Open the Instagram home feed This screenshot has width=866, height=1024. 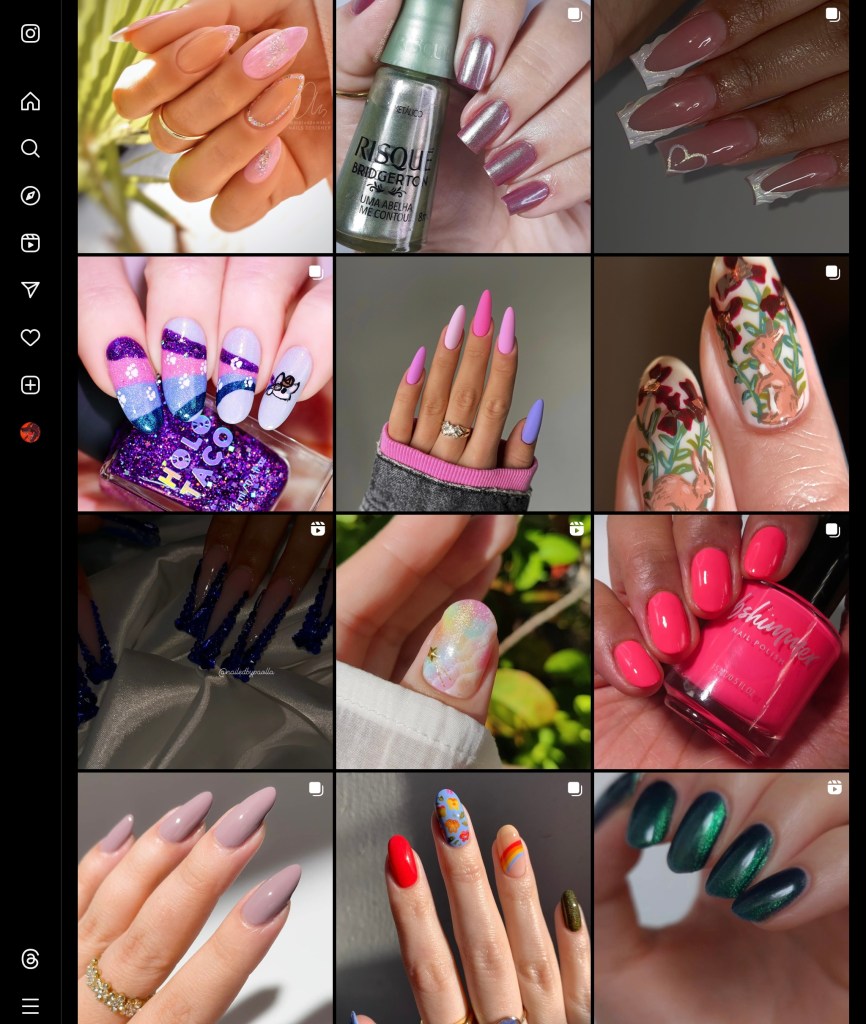pyautogui.click(x=30, y=101)
